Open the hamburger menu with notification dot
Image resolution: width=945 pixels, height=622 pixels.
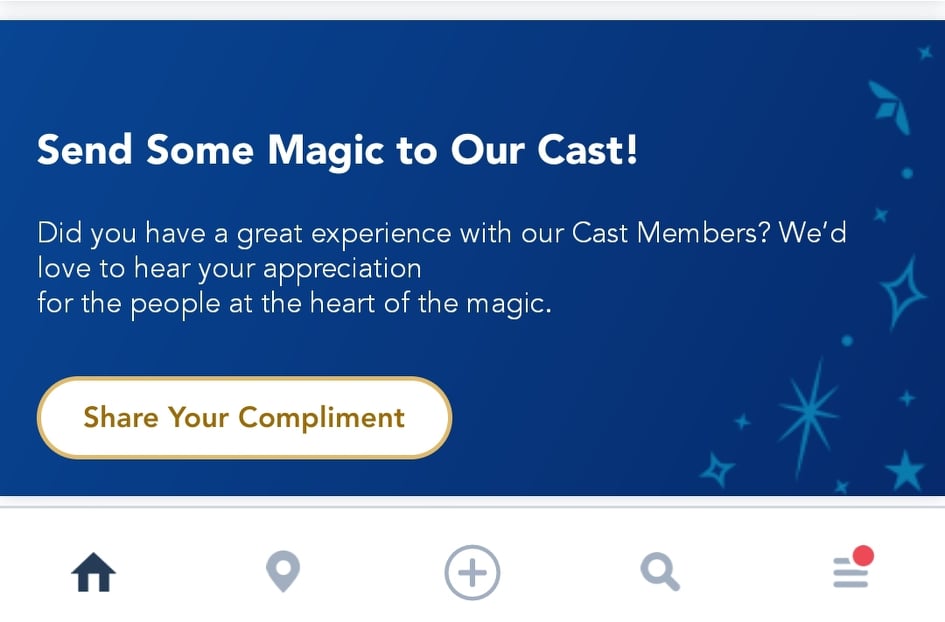tap(851, 571)
